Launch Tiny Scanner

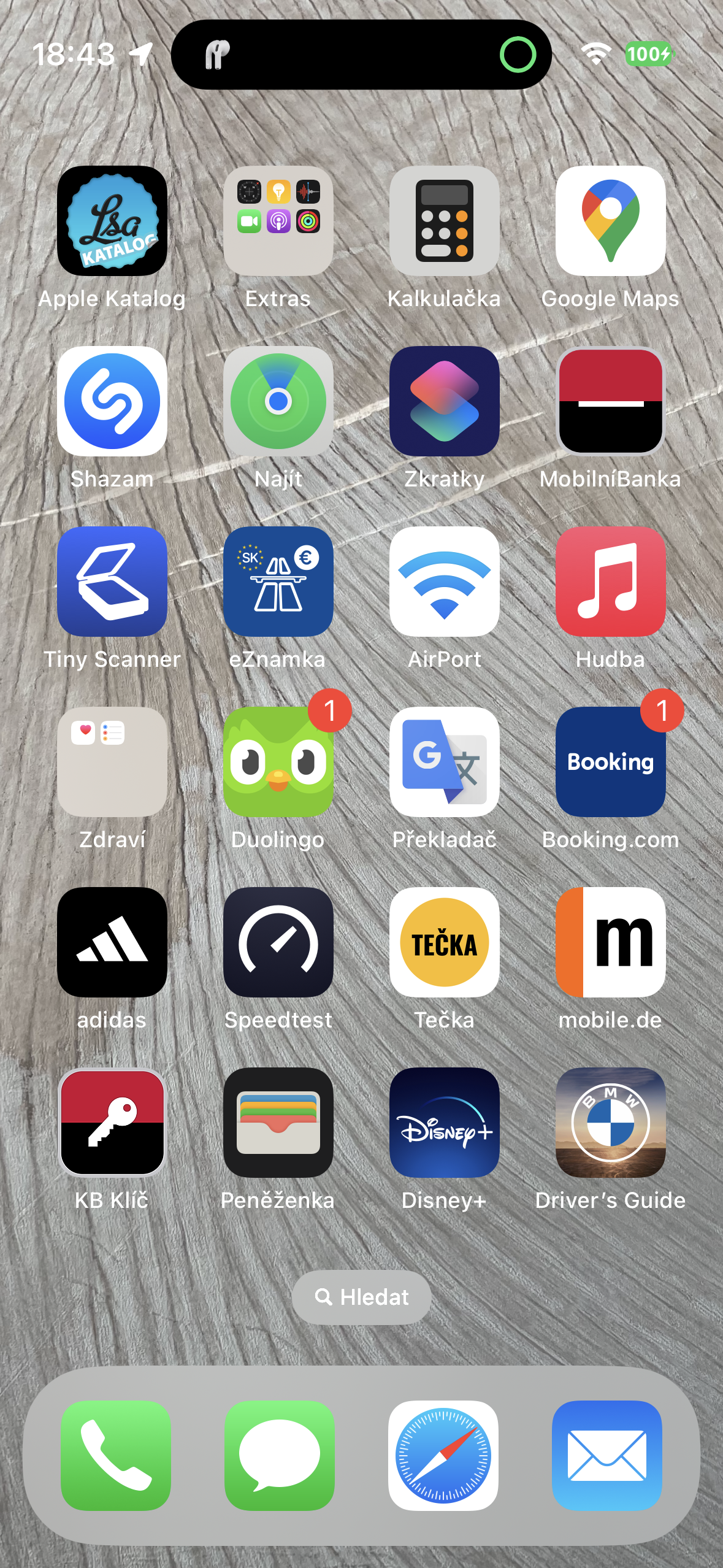[112, 582]
